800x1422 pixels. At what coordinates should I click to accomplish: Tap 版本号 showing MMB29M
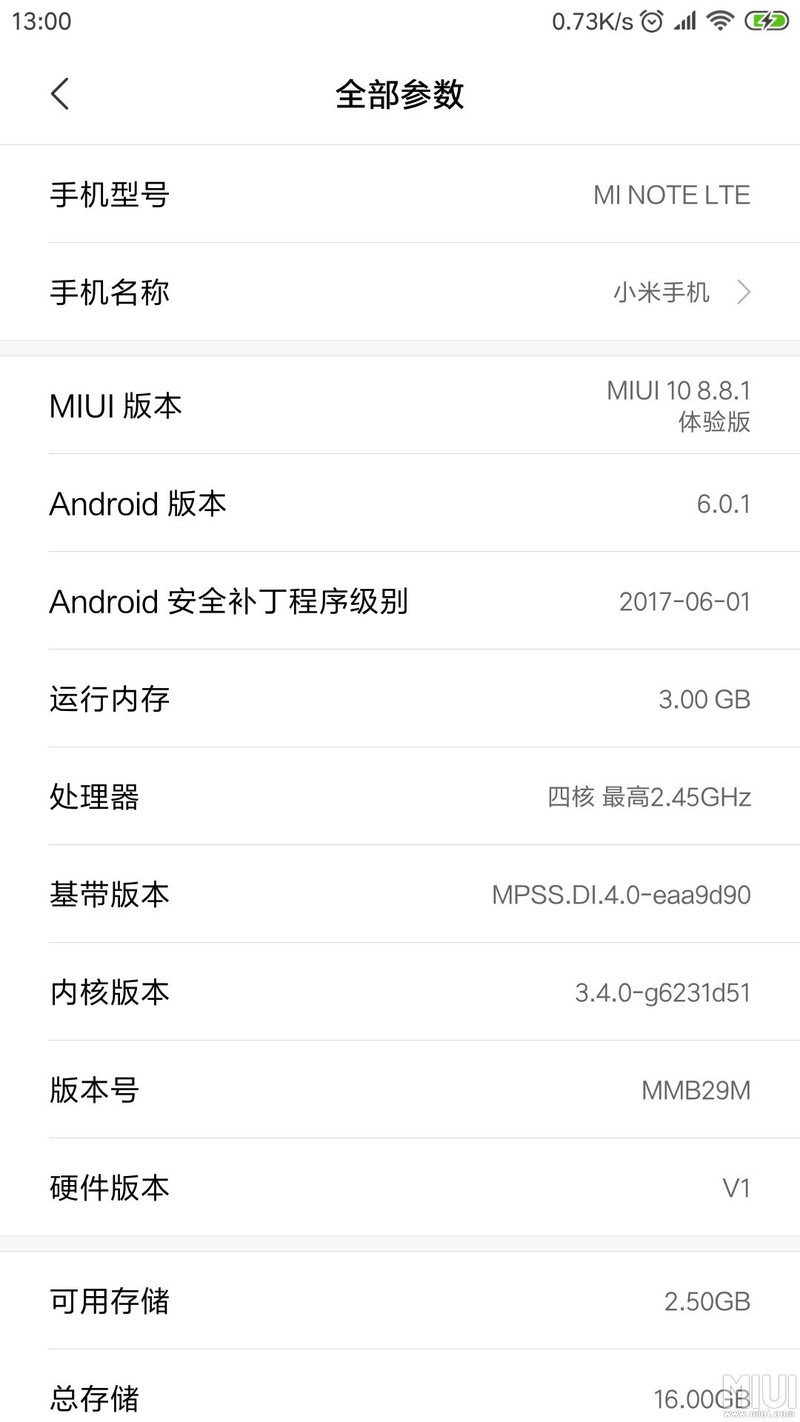[x=400, y=1090]
